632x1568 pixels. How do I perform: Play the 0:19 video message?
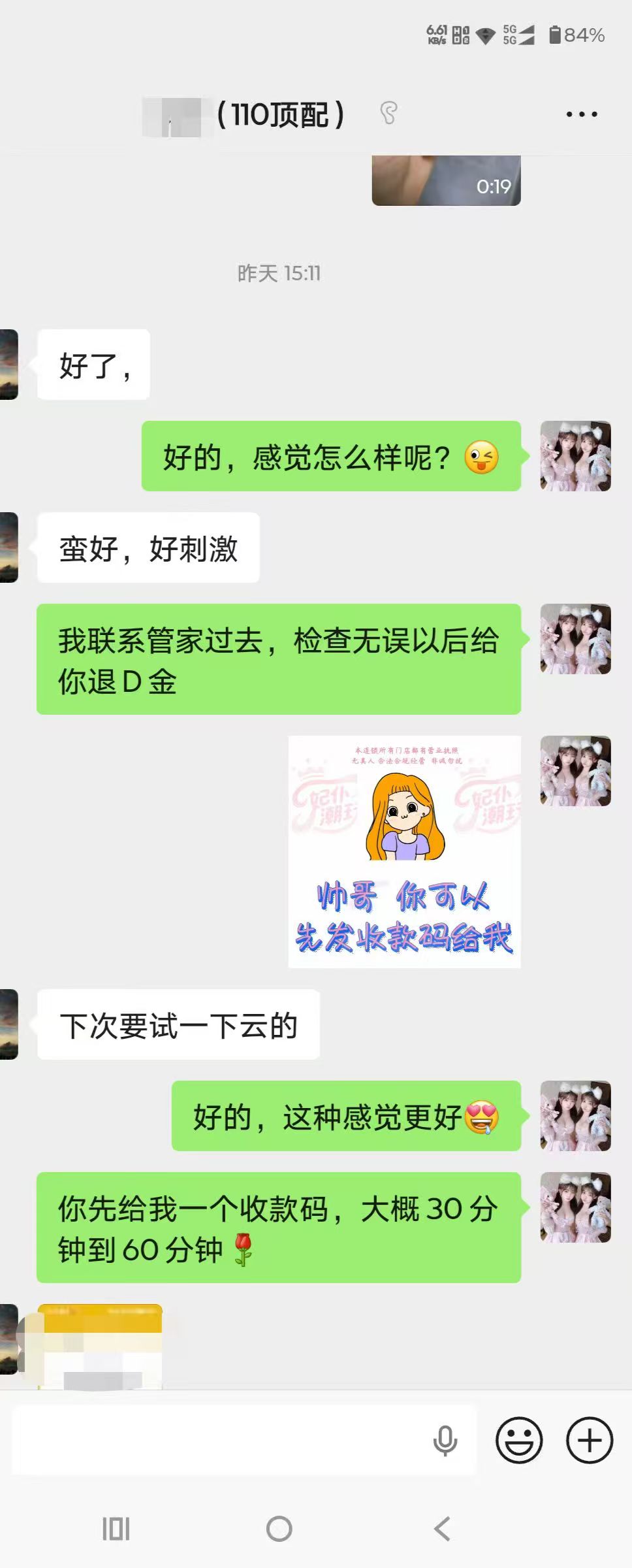point(446,181)
